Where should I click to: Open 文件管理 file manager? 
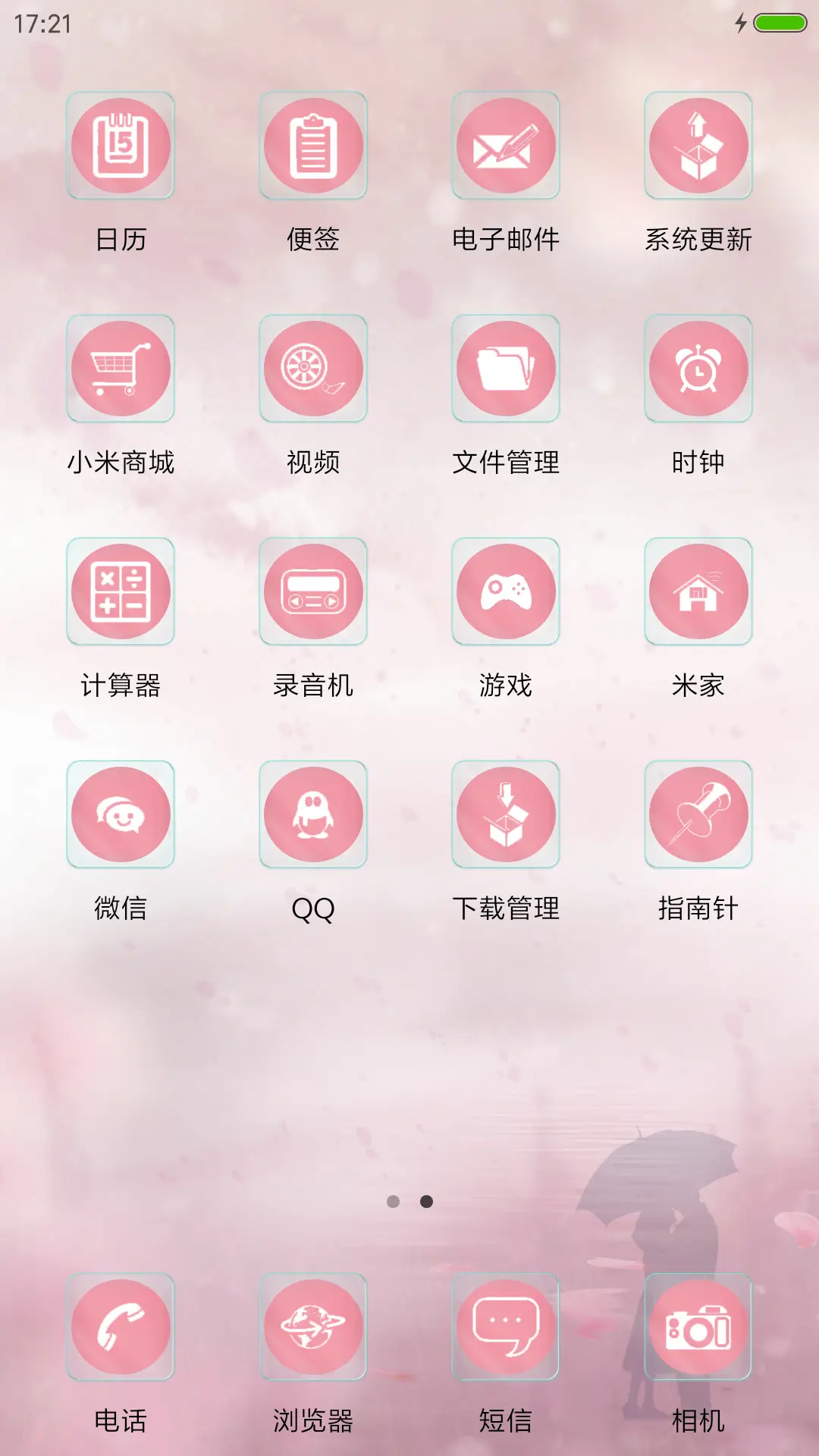click(x=505, y=369)
